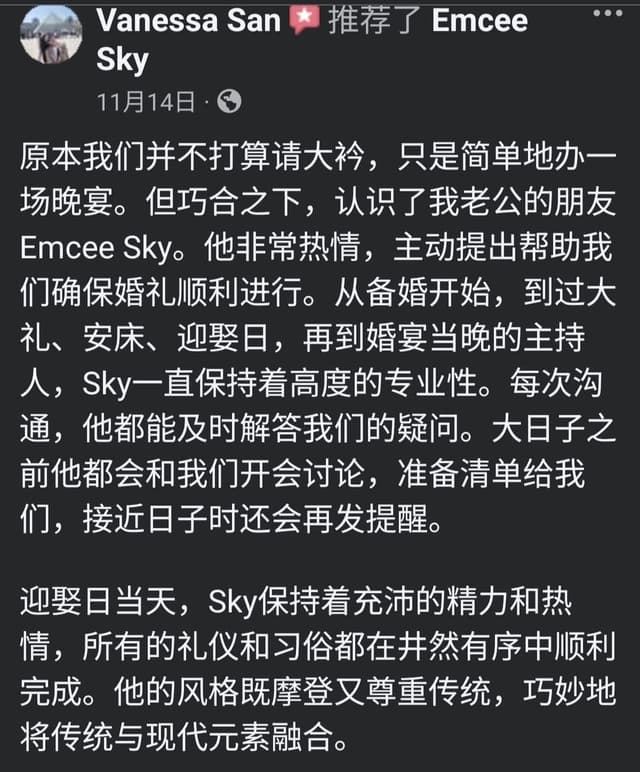The height and width of the screenshot is (772, 640).
Task: Open Vanessa San's profile from her name
Action: 188,22
